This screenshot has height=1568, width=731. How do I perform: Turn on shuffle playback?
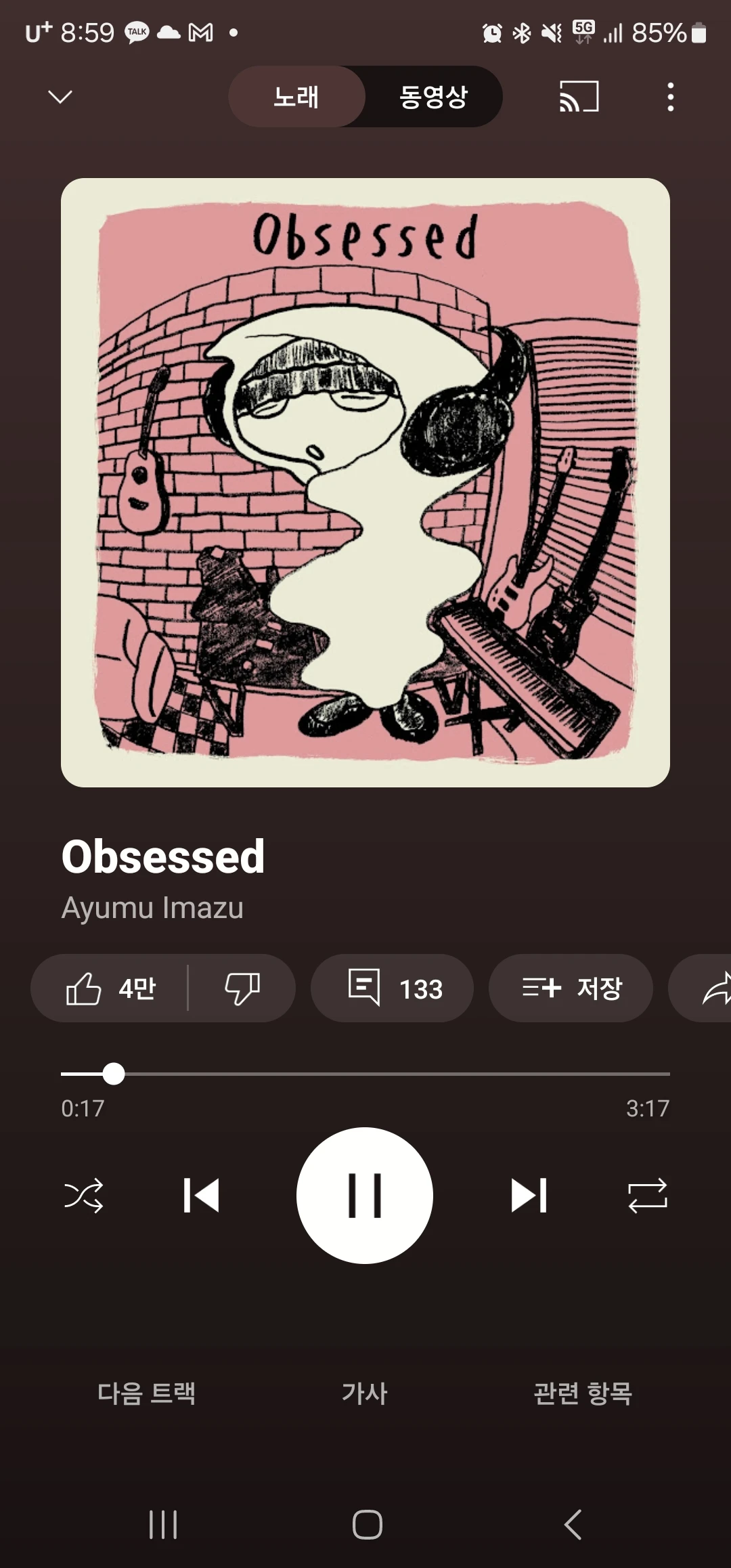(83, 1196)
